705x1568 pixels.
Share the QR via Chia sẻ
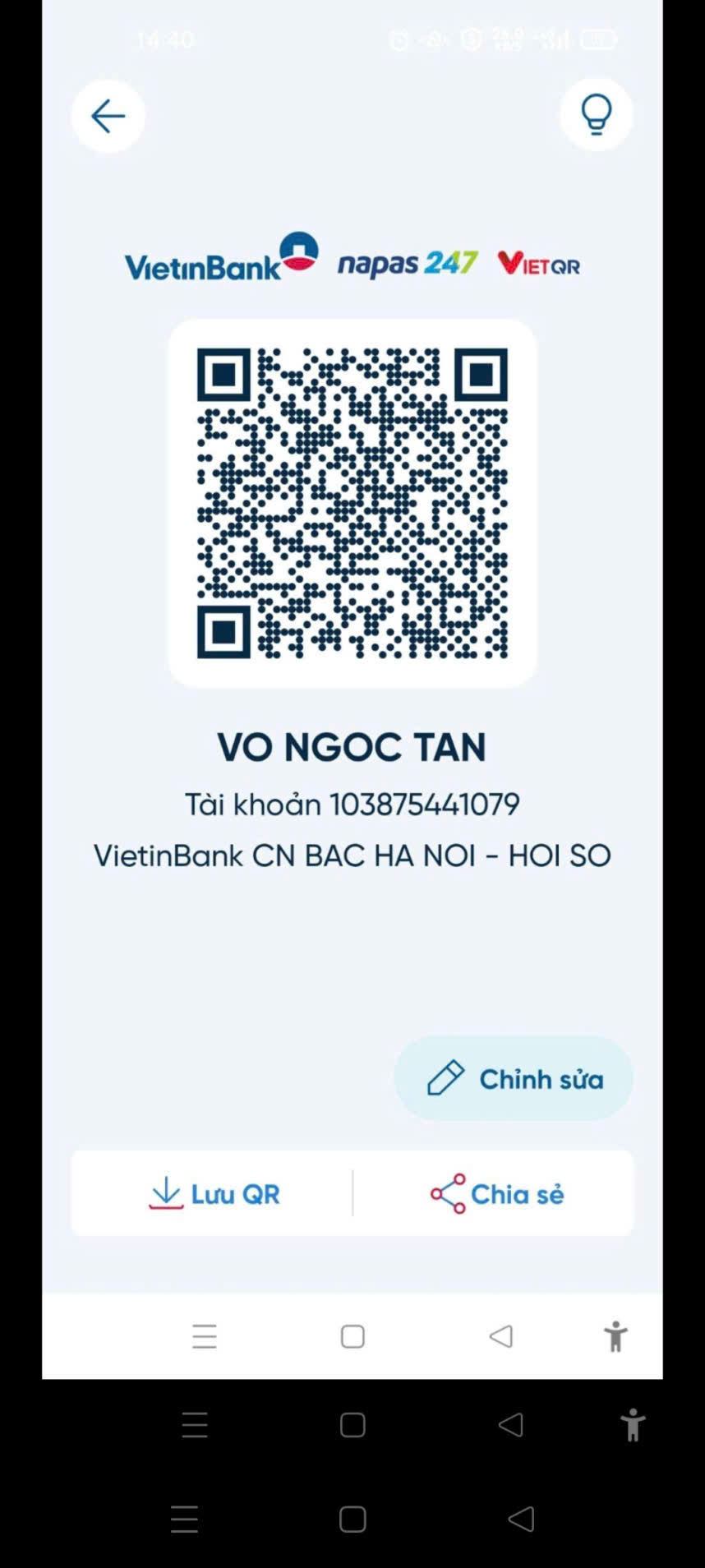(496, 1193)
